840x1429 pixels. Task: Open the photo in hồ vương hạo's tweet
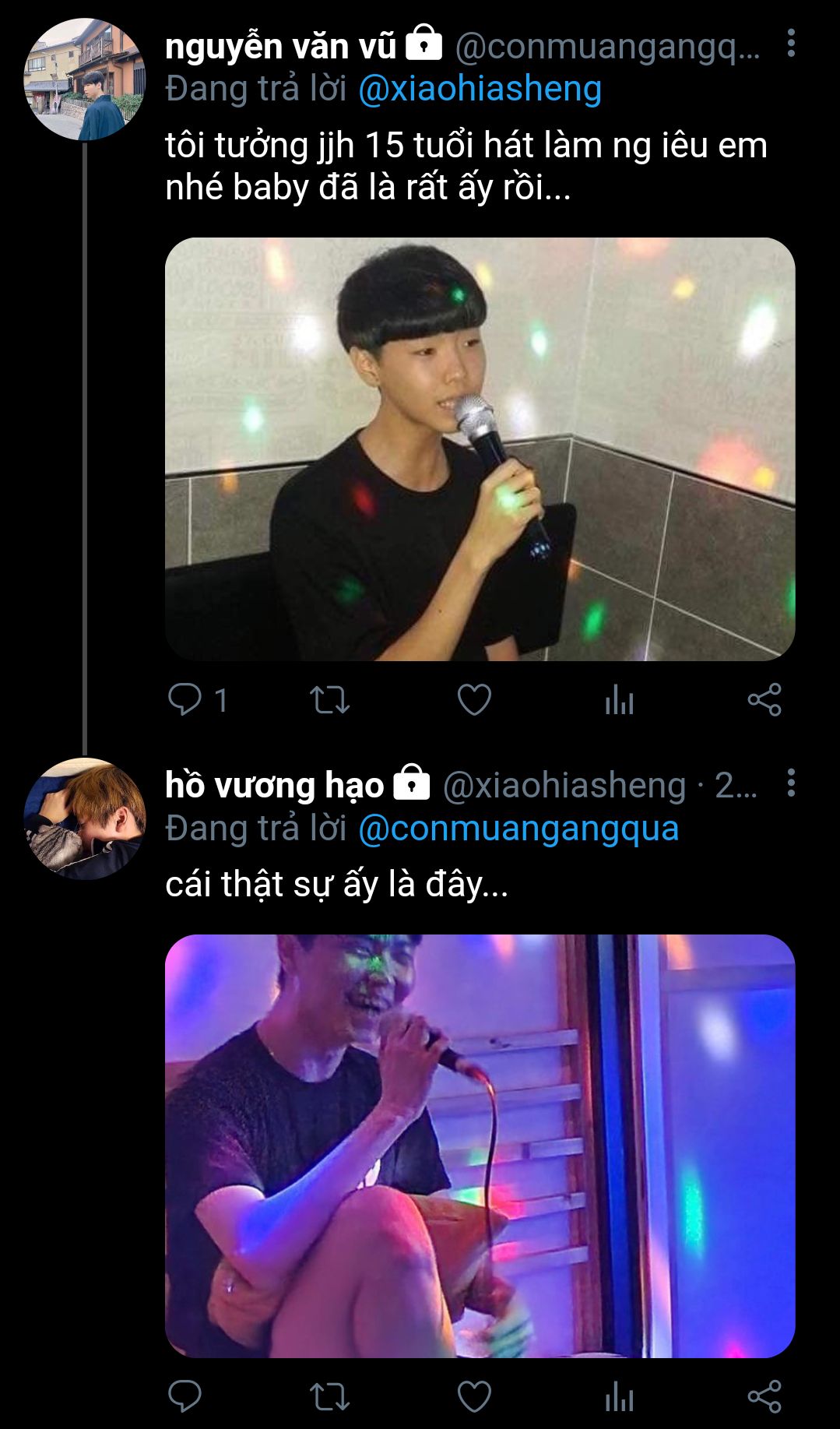click(480, 1146)
